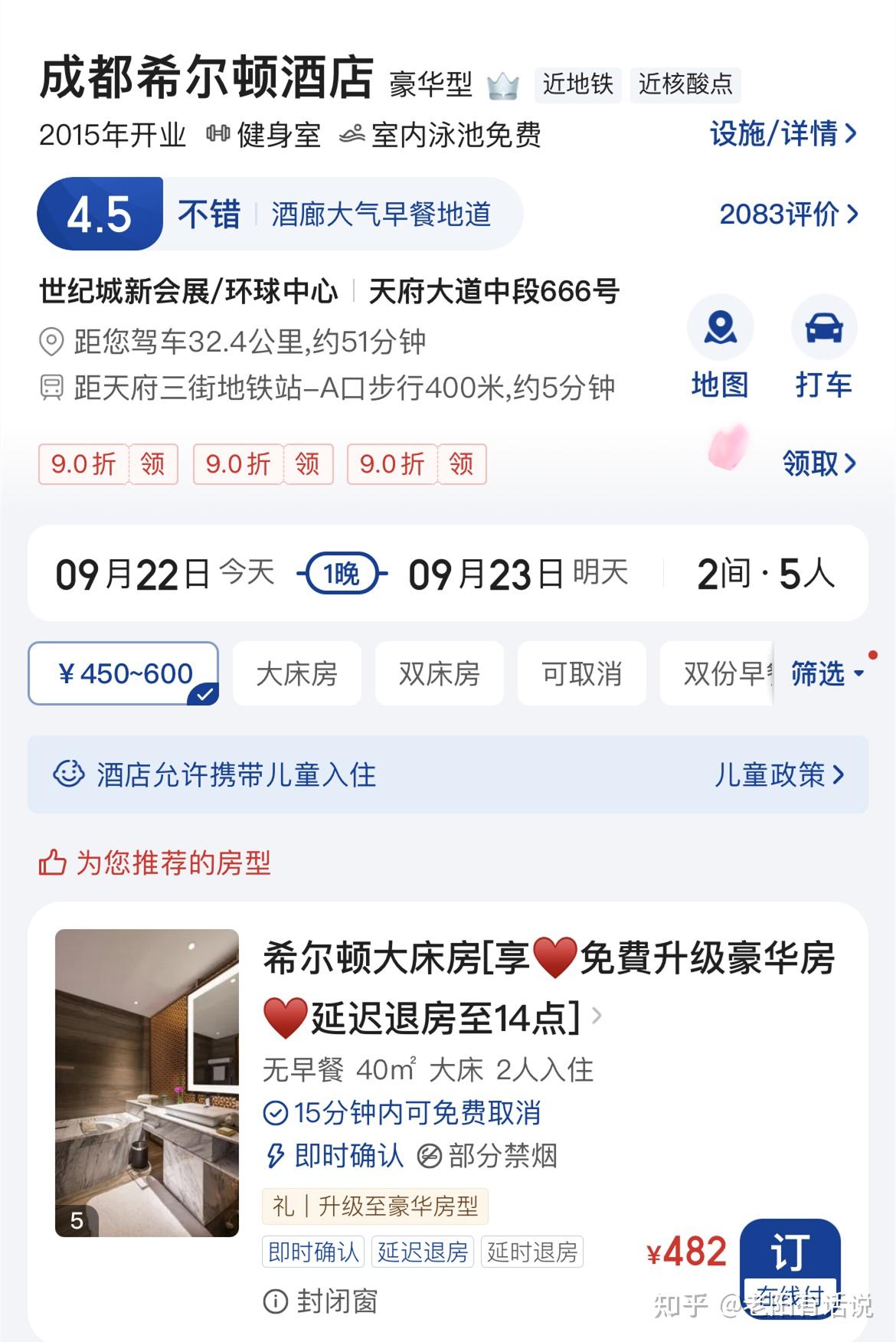Screen dimensions: 896x1342
Task: Open the 筛选 filter menu
Action: click(826, 674)
